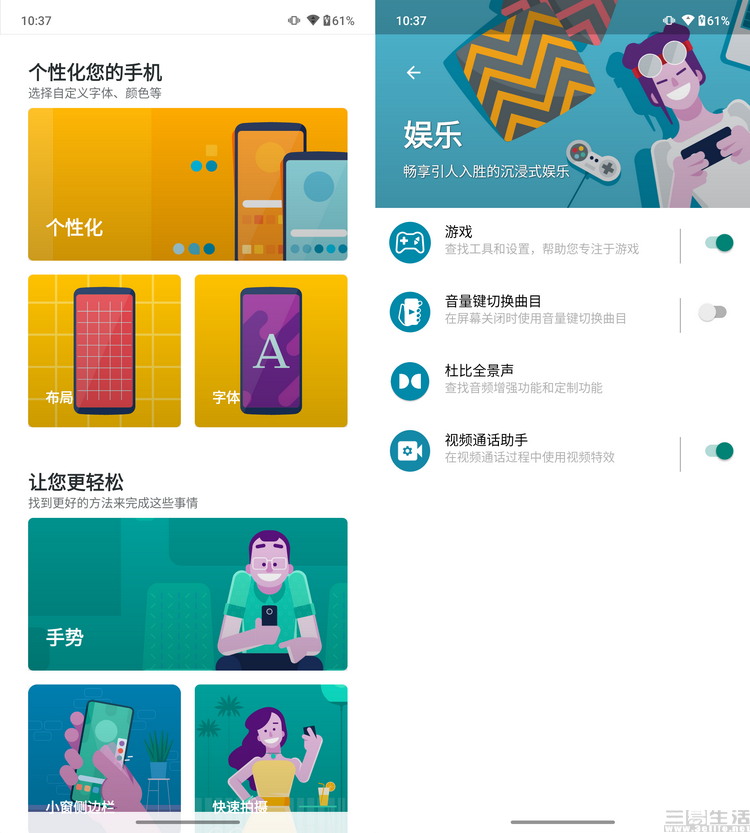The image size is (750, 833).
Task: Disable the 视频通话助手 switch
Action: click(x=718, y=451)
